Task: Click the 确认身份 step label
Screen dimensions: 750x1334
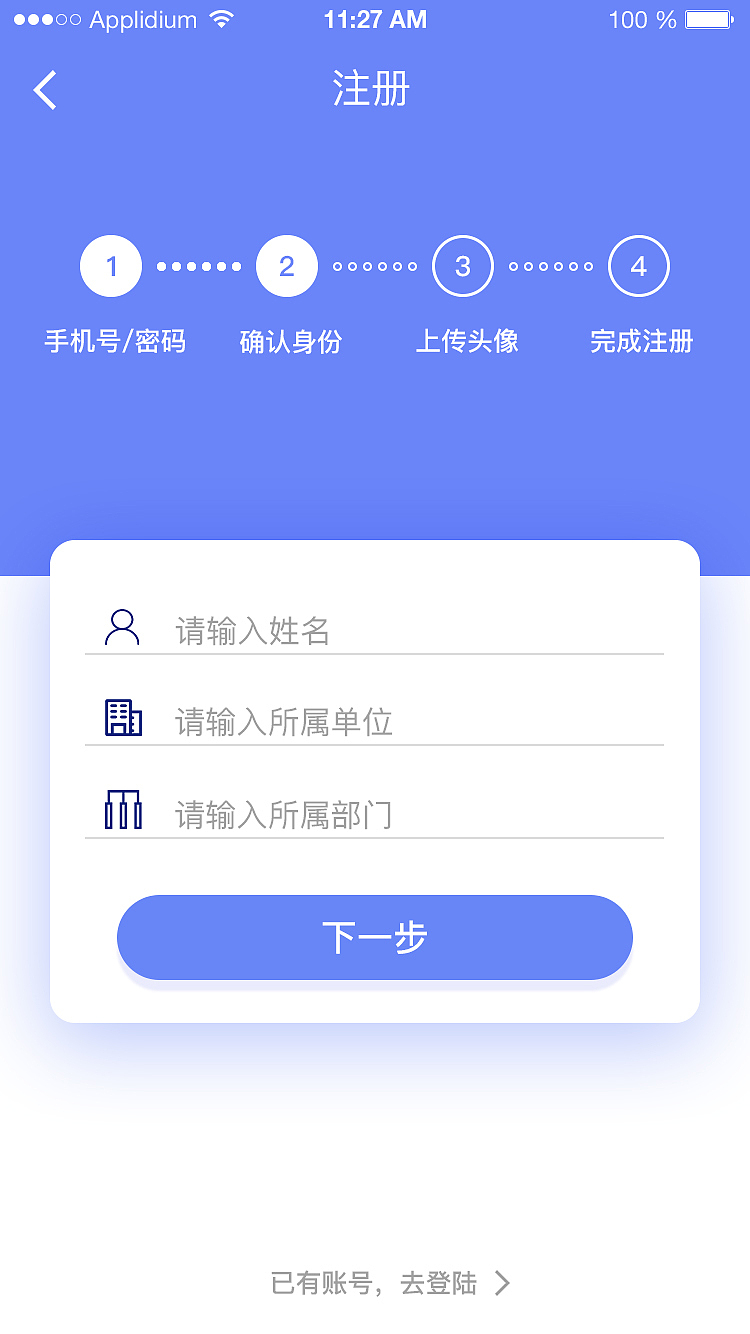Action: (290, 342)
